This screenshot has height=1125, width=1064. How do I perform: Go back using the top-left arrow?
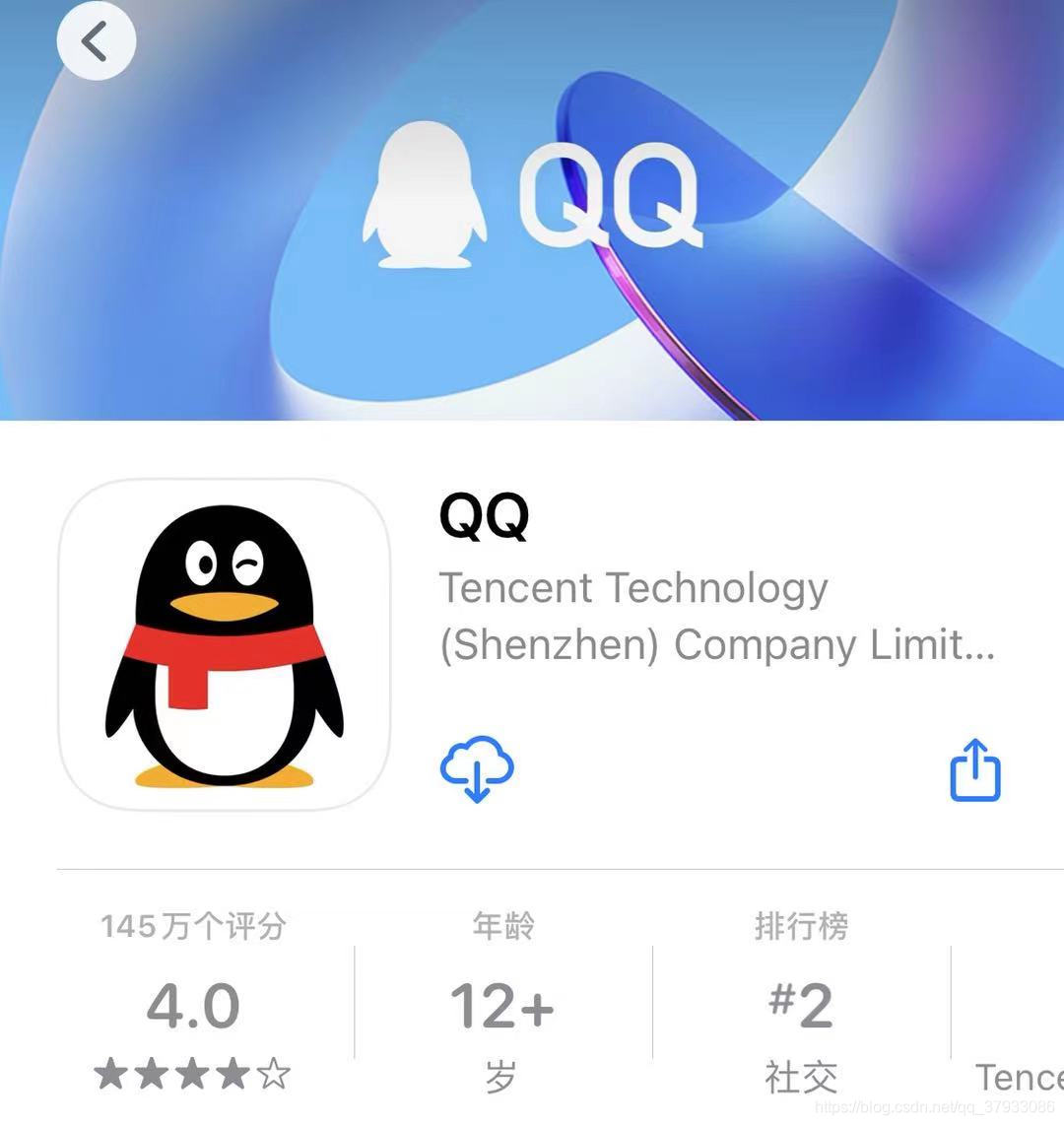[x=96, y=41]
